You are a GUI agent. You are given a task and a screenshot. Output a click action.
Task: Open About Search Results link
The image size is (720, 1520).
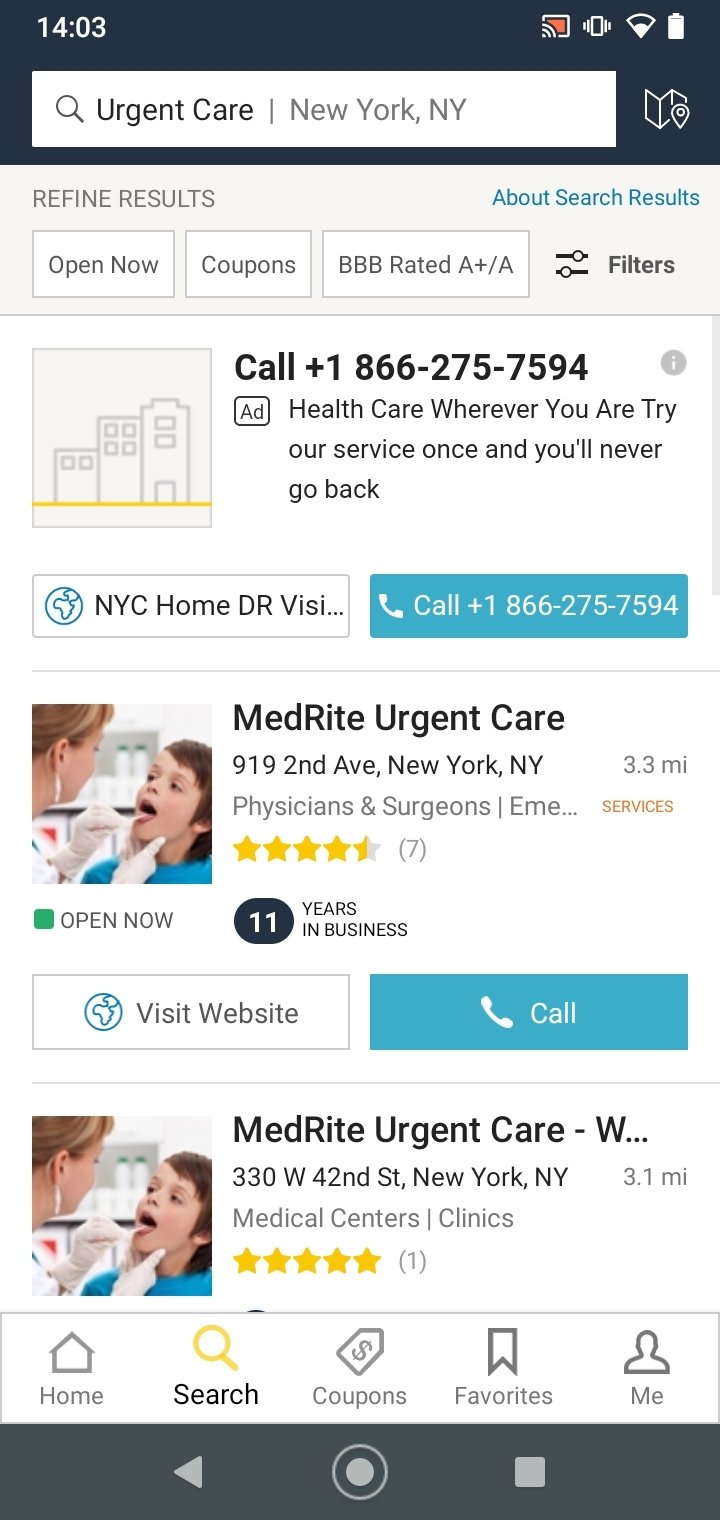point(595,197)
